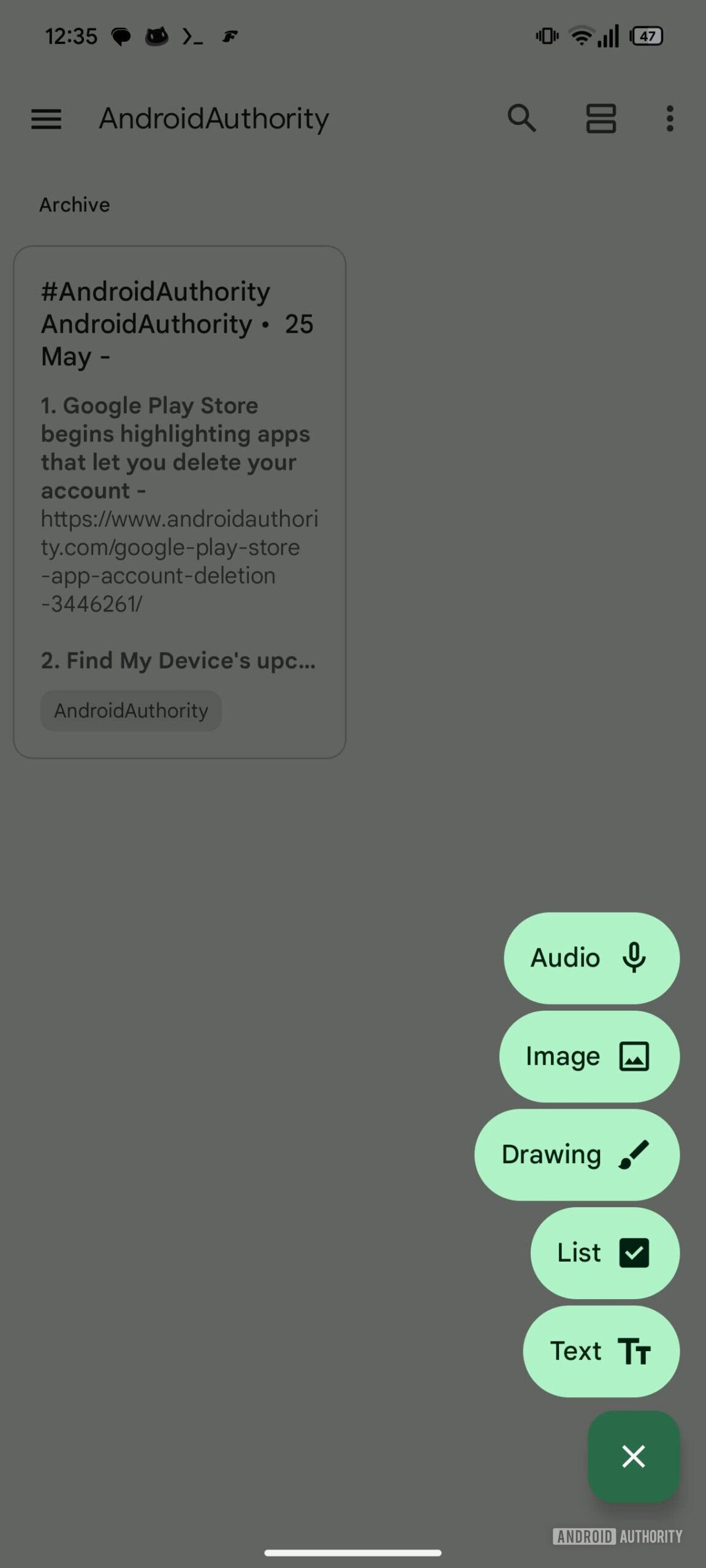The height and width of the screenshot is (1568, 706).
Task: Add a new Image note
Action: click(x=589, y=1057)
